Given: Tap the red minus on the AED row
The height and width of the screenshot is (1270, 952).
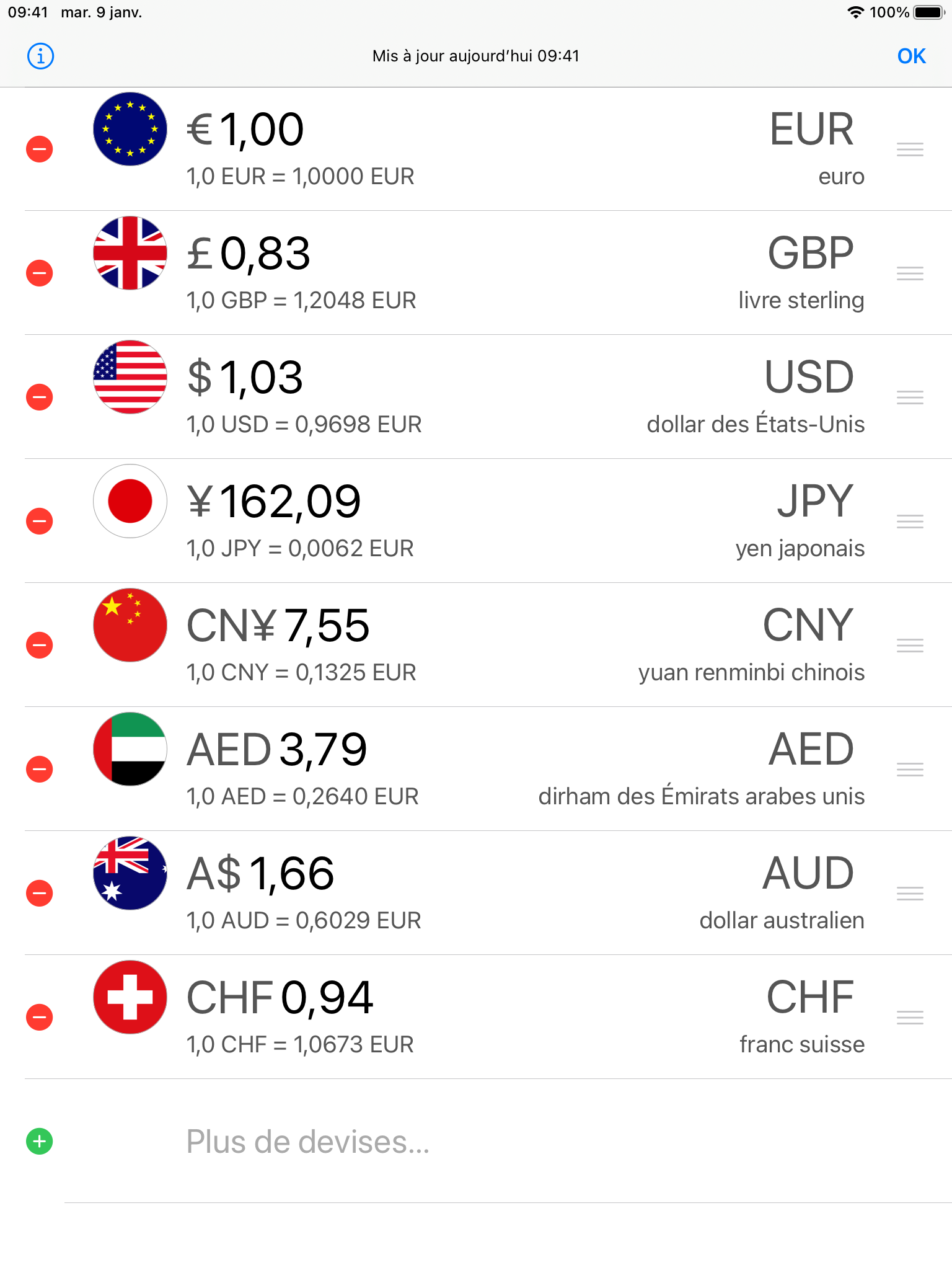Looking at the screenshot, I should coord(40,769).
